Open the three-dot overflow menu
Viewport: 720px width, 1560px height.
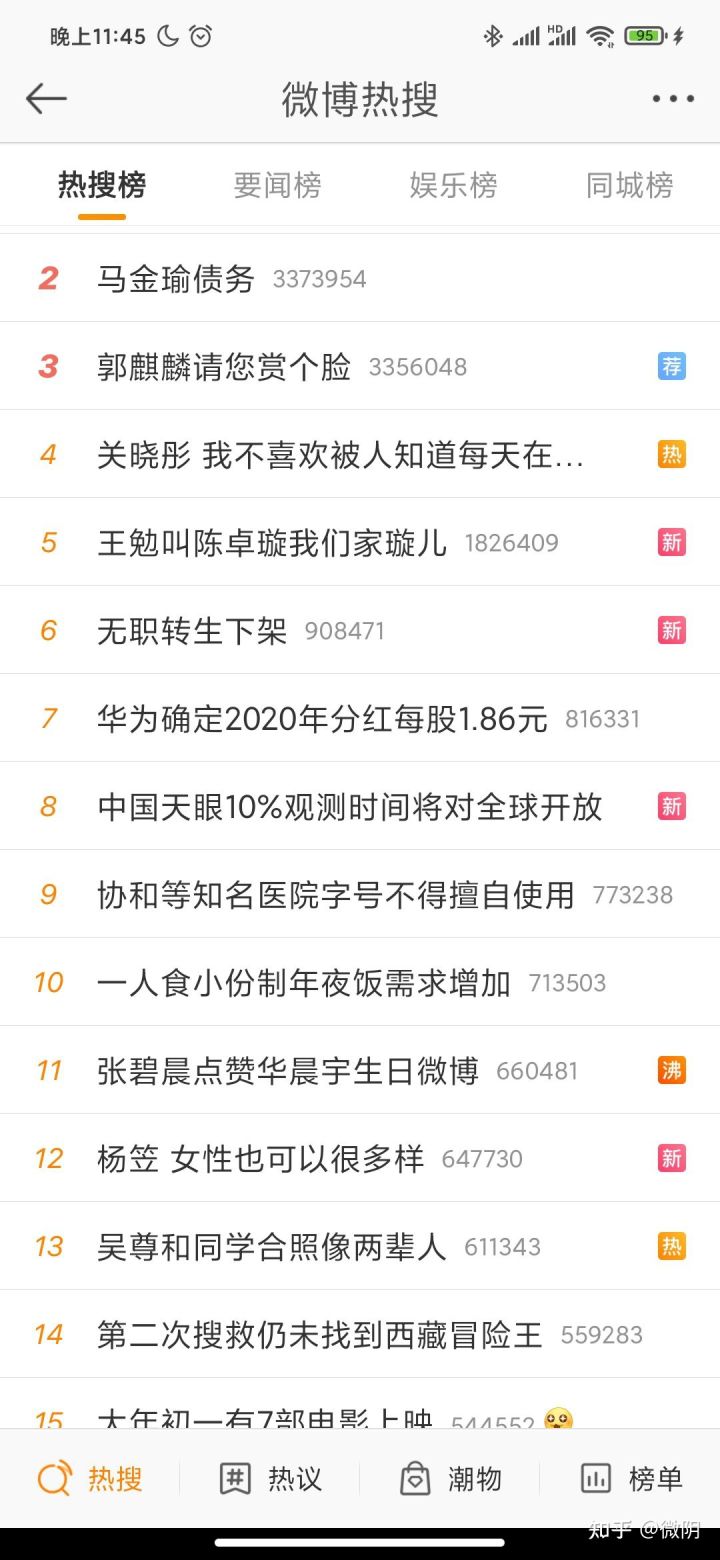tap(673, 98)
